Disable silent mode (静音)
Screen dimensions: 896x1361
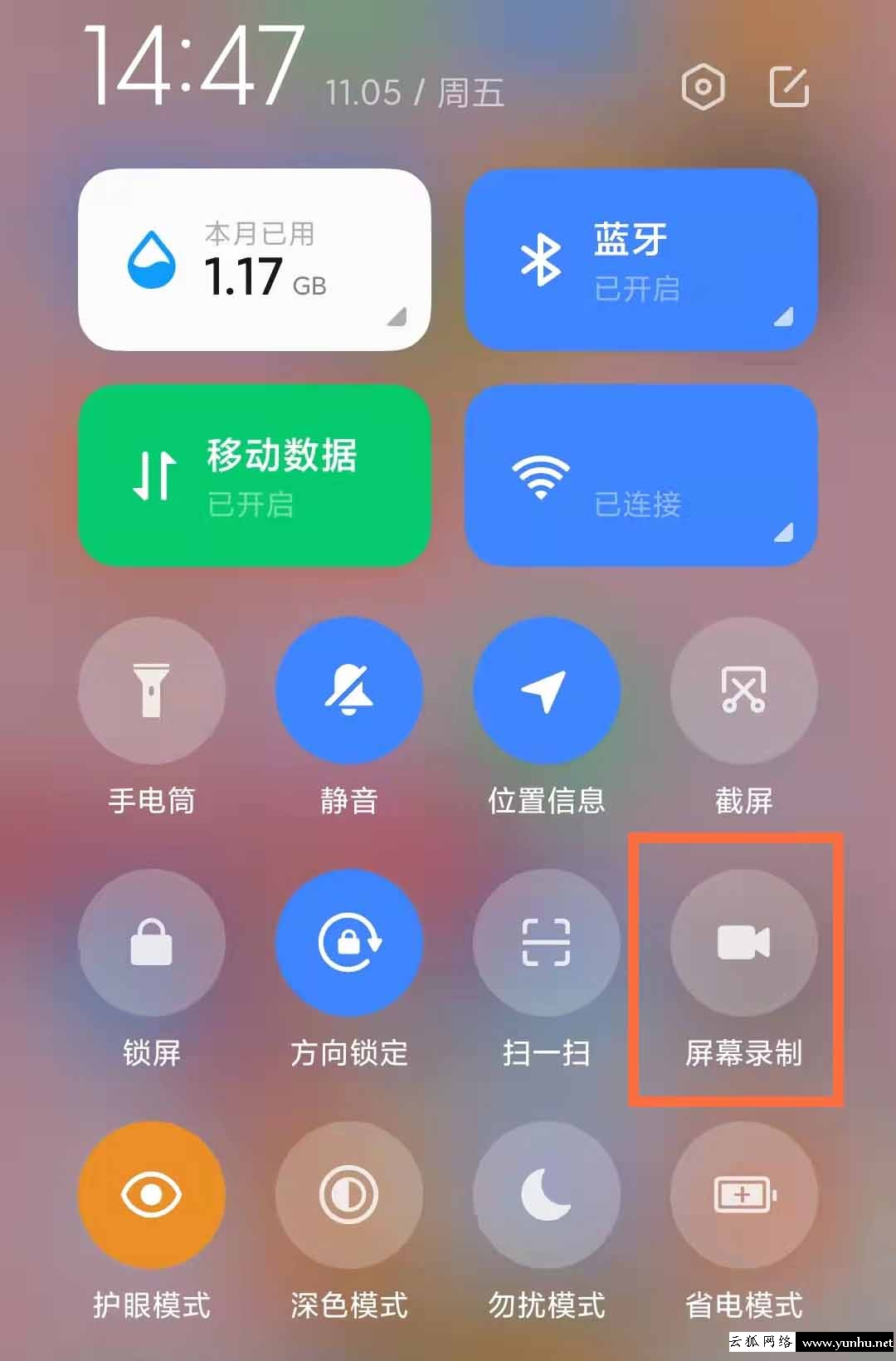349,690
